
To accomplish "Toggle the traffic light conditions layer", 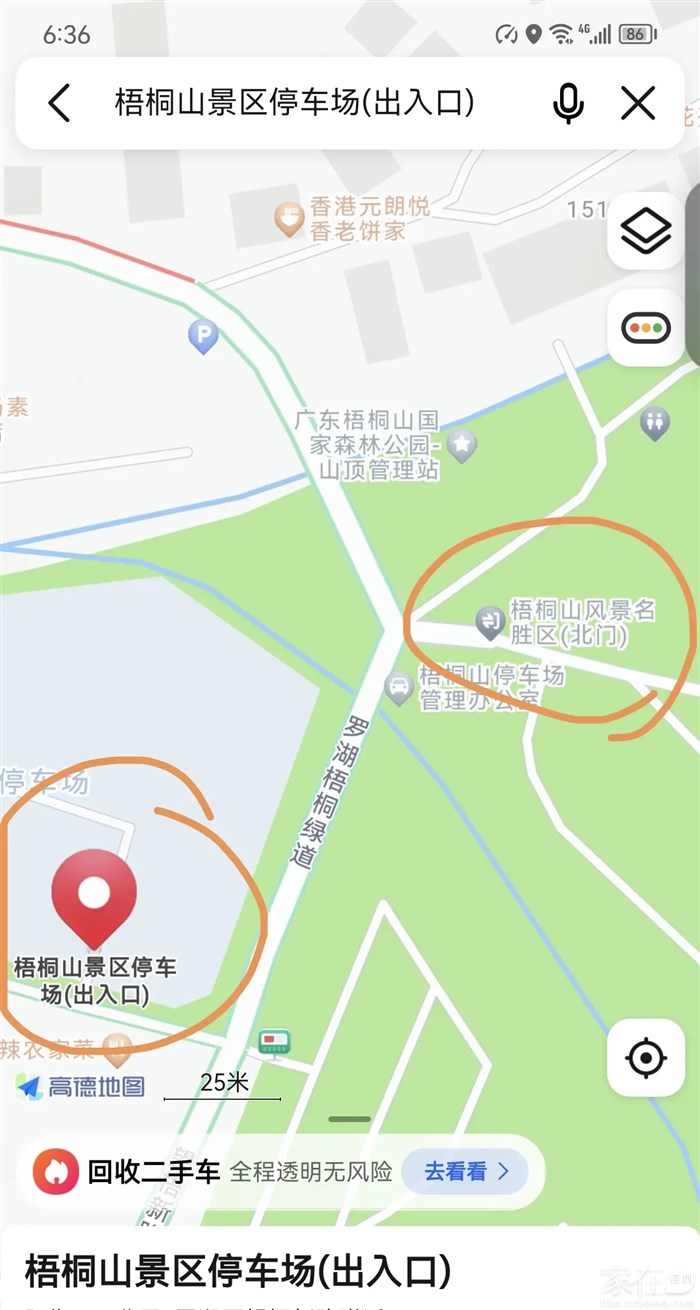I will pos(646,328).
